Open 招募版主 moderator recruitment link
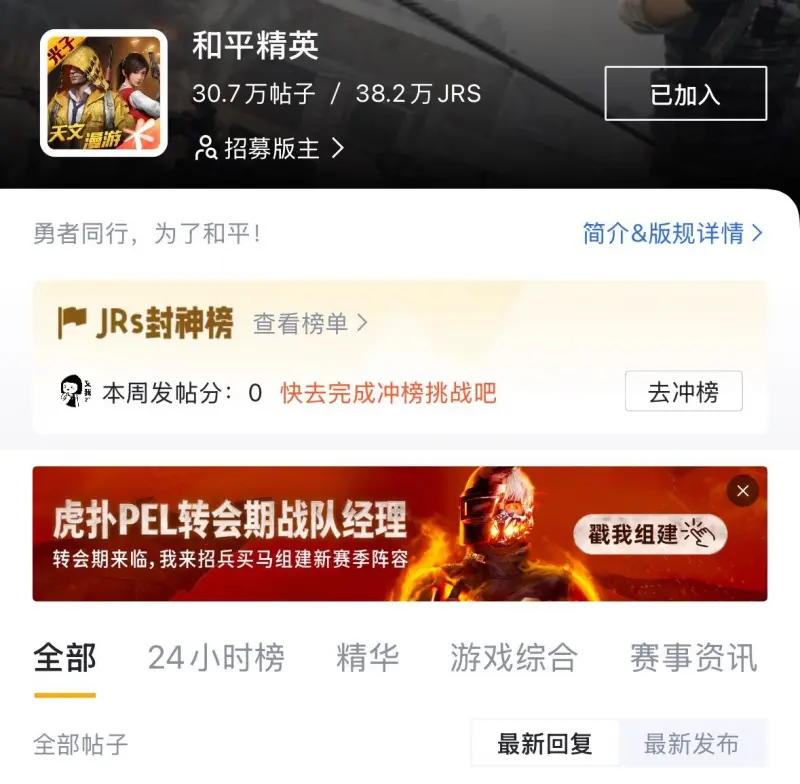800x784 pixels. coord(270,149)
